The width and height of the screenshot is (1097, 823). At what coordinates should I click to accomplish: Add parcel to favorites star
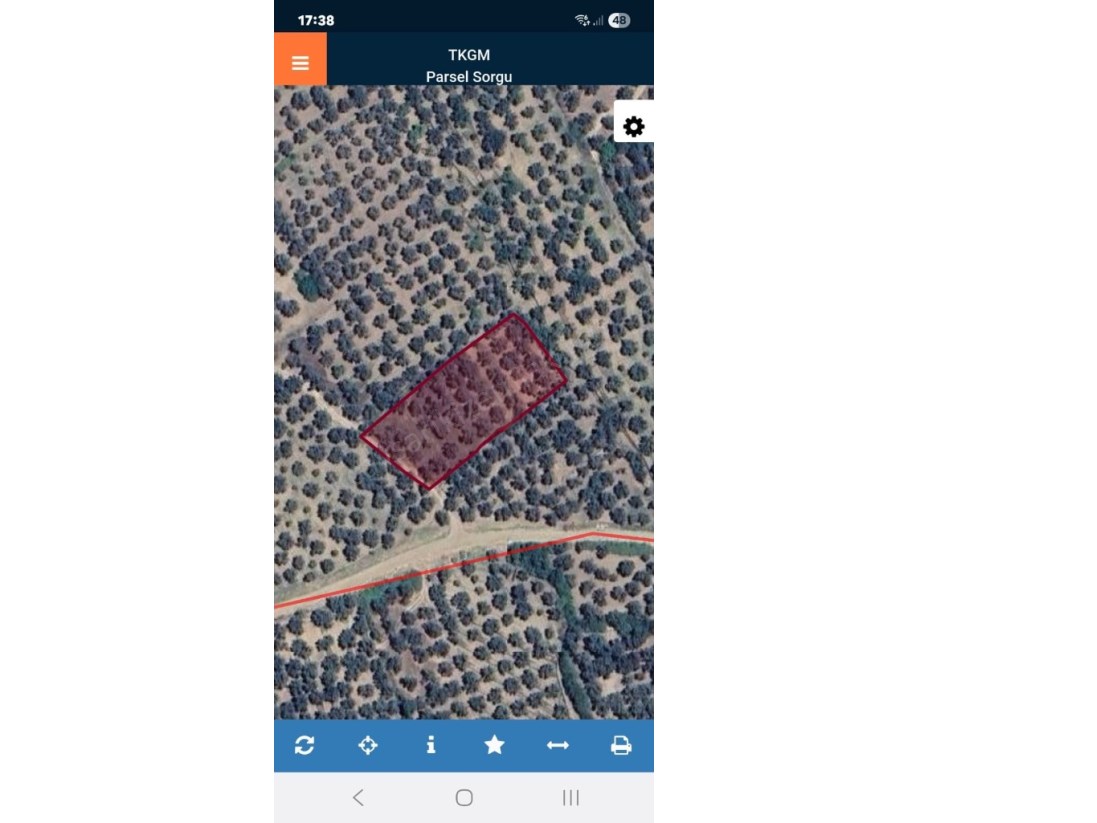(494, 745)
